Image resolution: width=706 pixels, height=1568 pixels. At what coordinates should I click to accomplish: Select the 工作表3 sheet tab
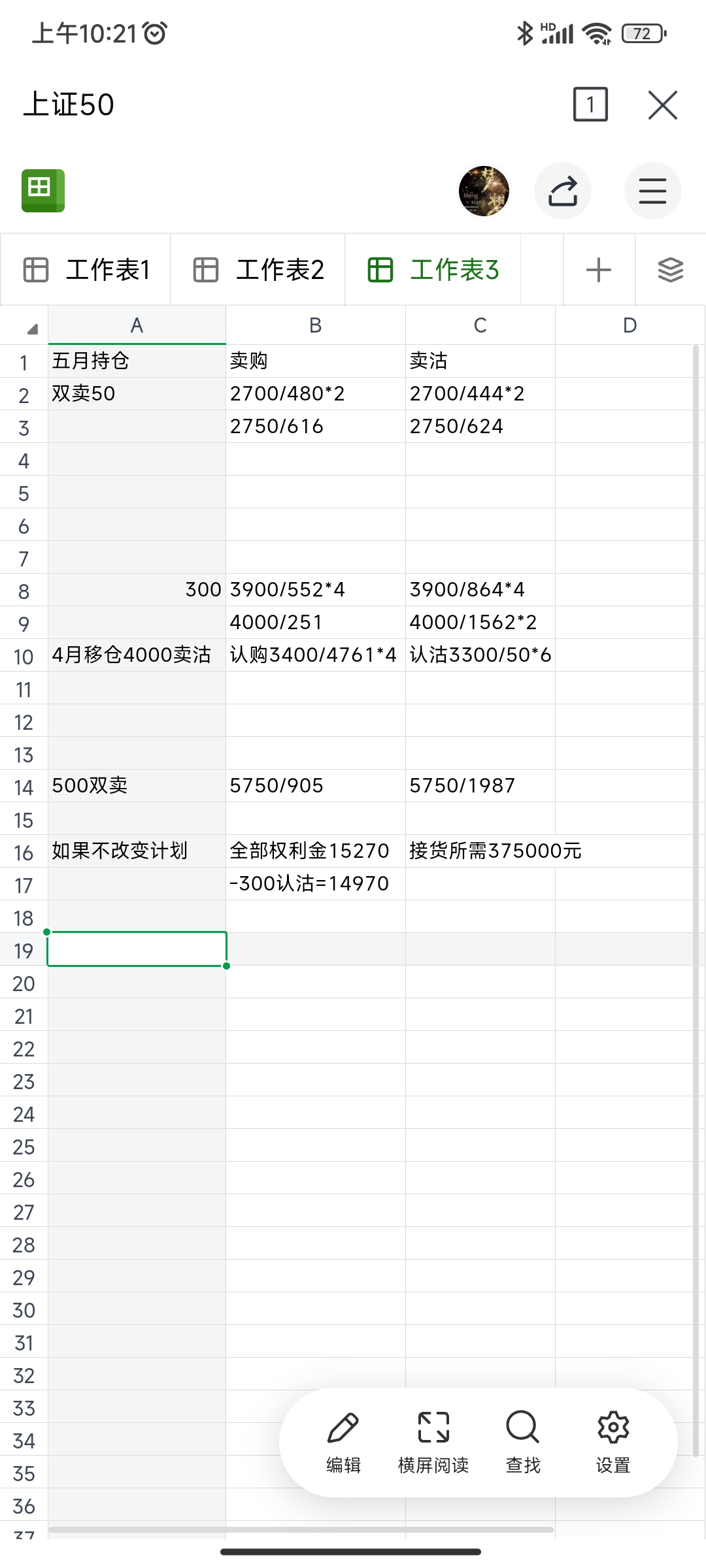433,270
